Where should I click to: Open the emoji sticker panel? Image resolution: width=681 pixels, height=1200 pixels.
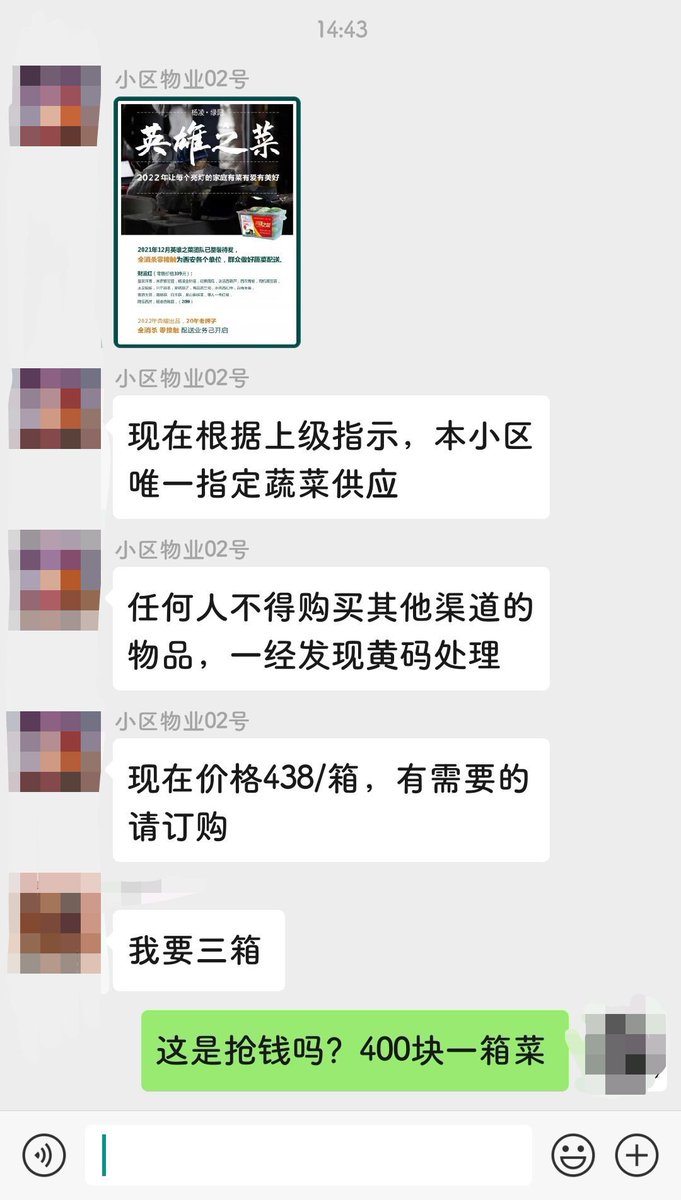point(573,1155)
